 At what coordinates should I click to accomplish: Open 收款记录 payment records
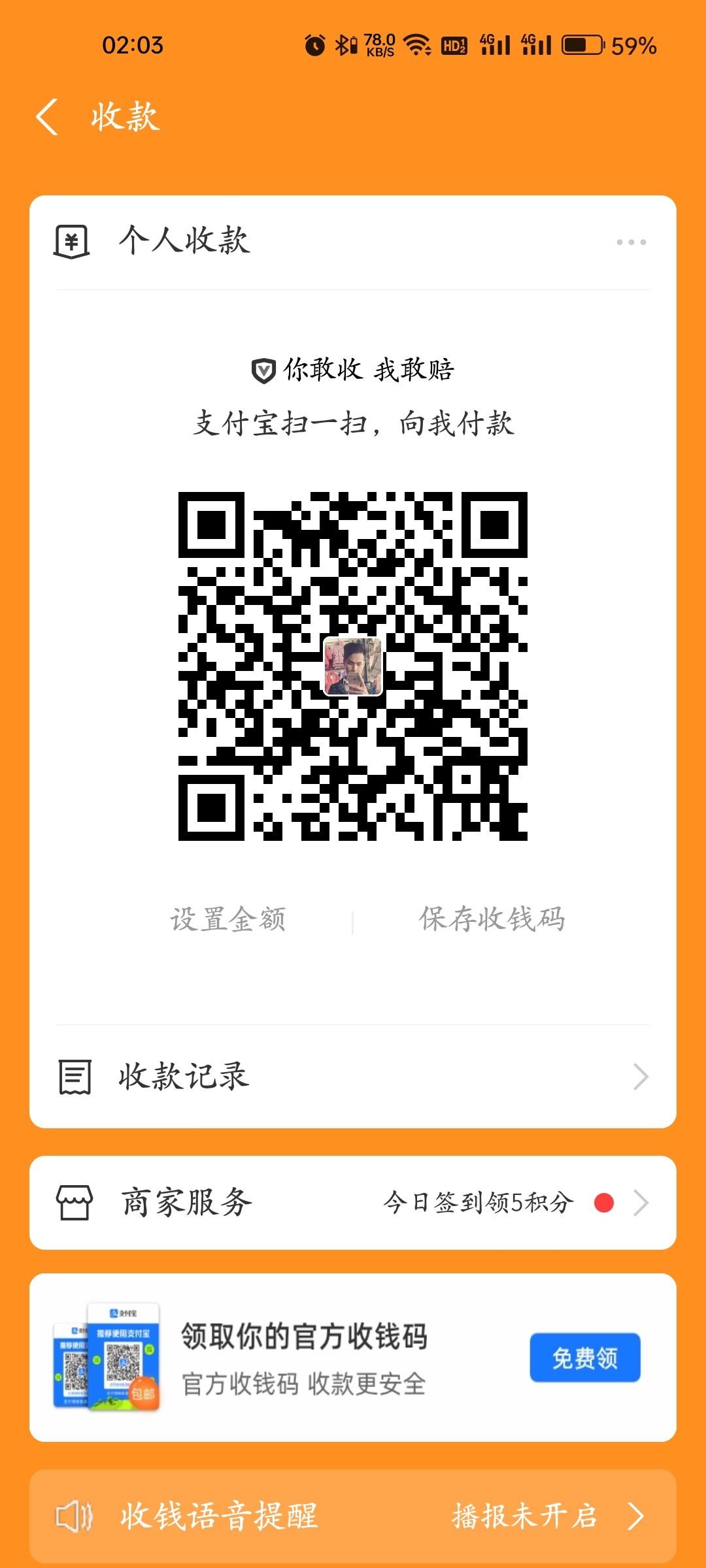tap(353, 1077)
